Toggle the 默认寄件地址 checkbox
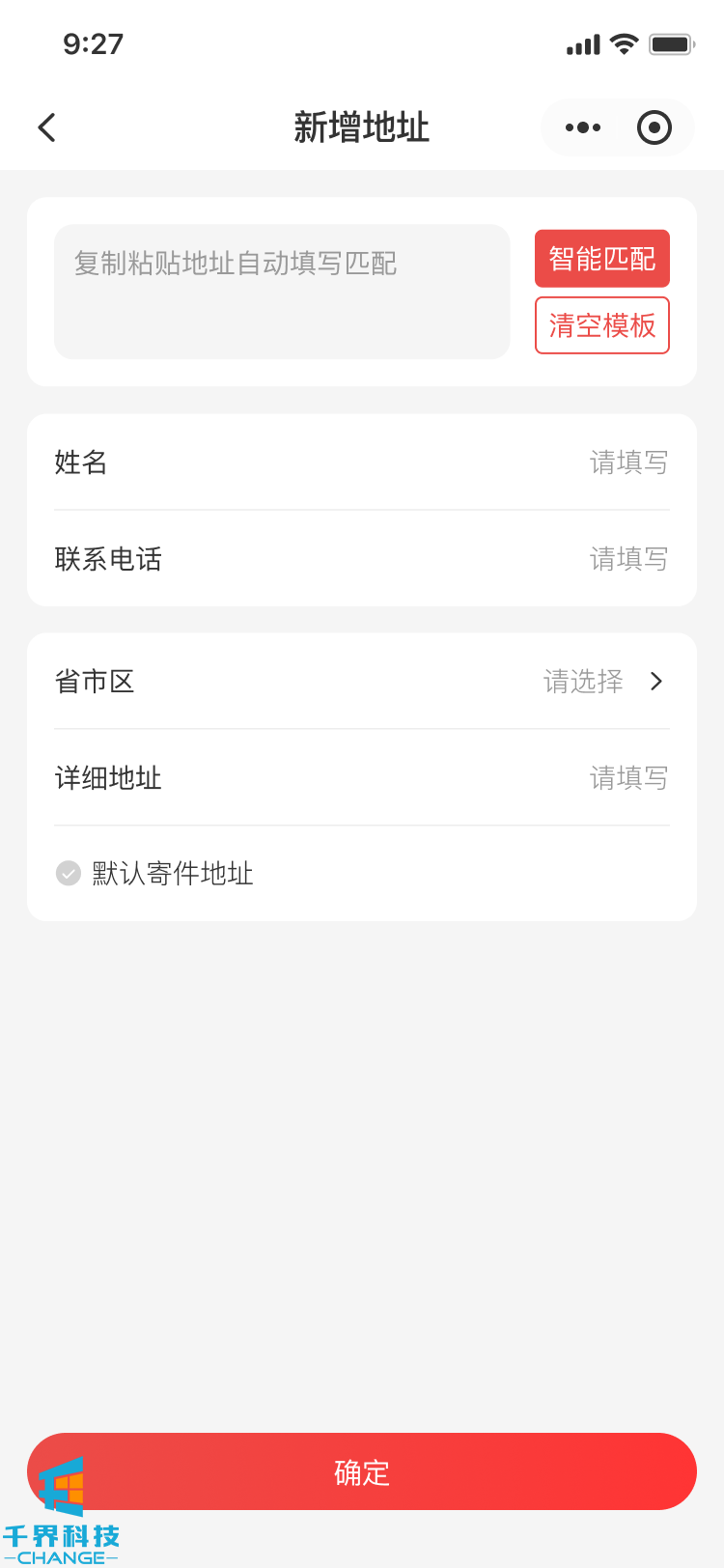This screenshot has width=724, height=1568. point(69,874)
